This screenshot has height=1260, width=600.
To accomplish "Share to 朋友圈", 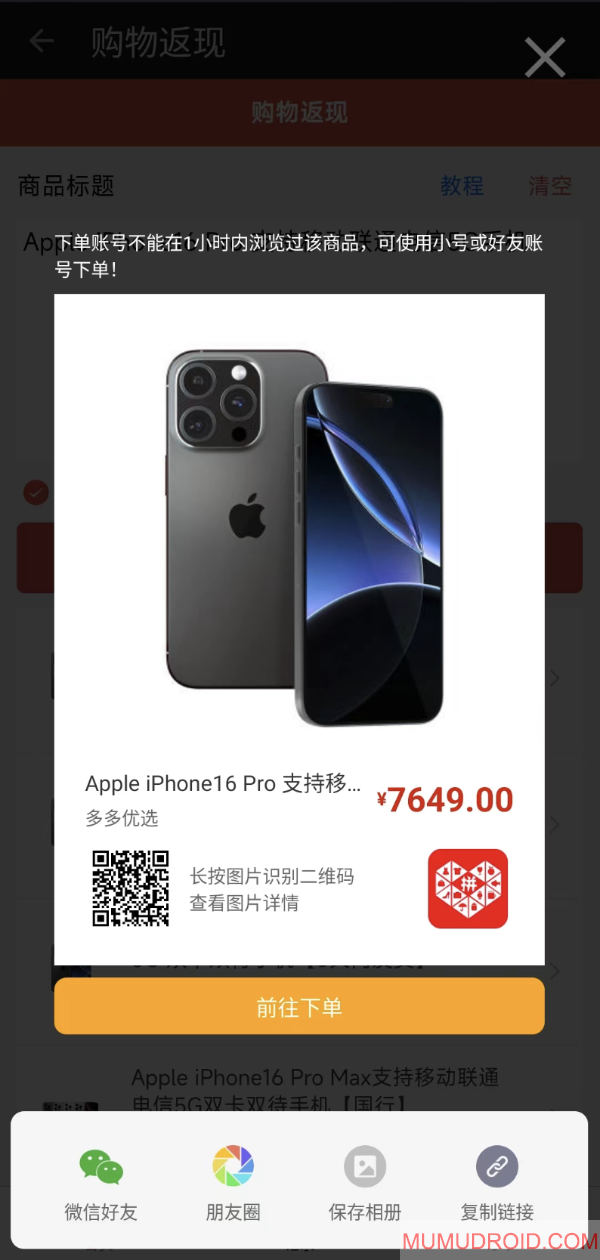I will (x=233, y=1183).
